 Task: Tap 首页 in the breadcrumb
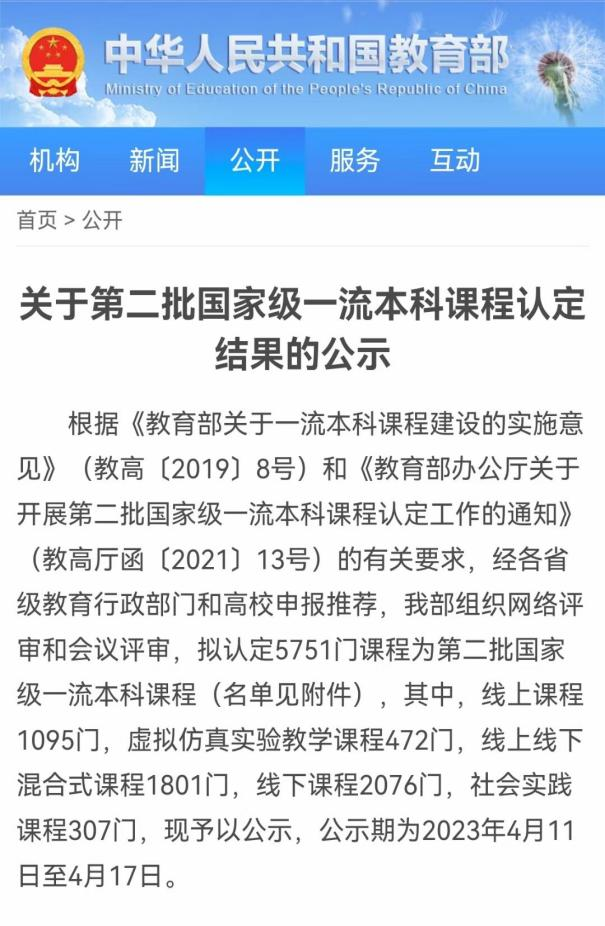point(37,221)
